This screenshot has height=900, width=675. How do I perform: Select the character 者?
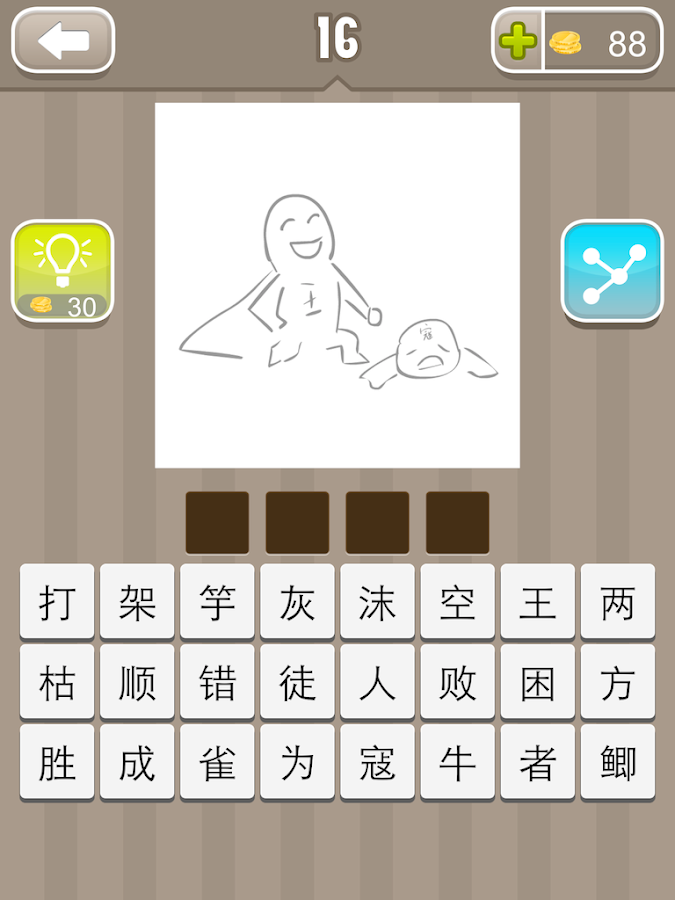tap(537, 762)
